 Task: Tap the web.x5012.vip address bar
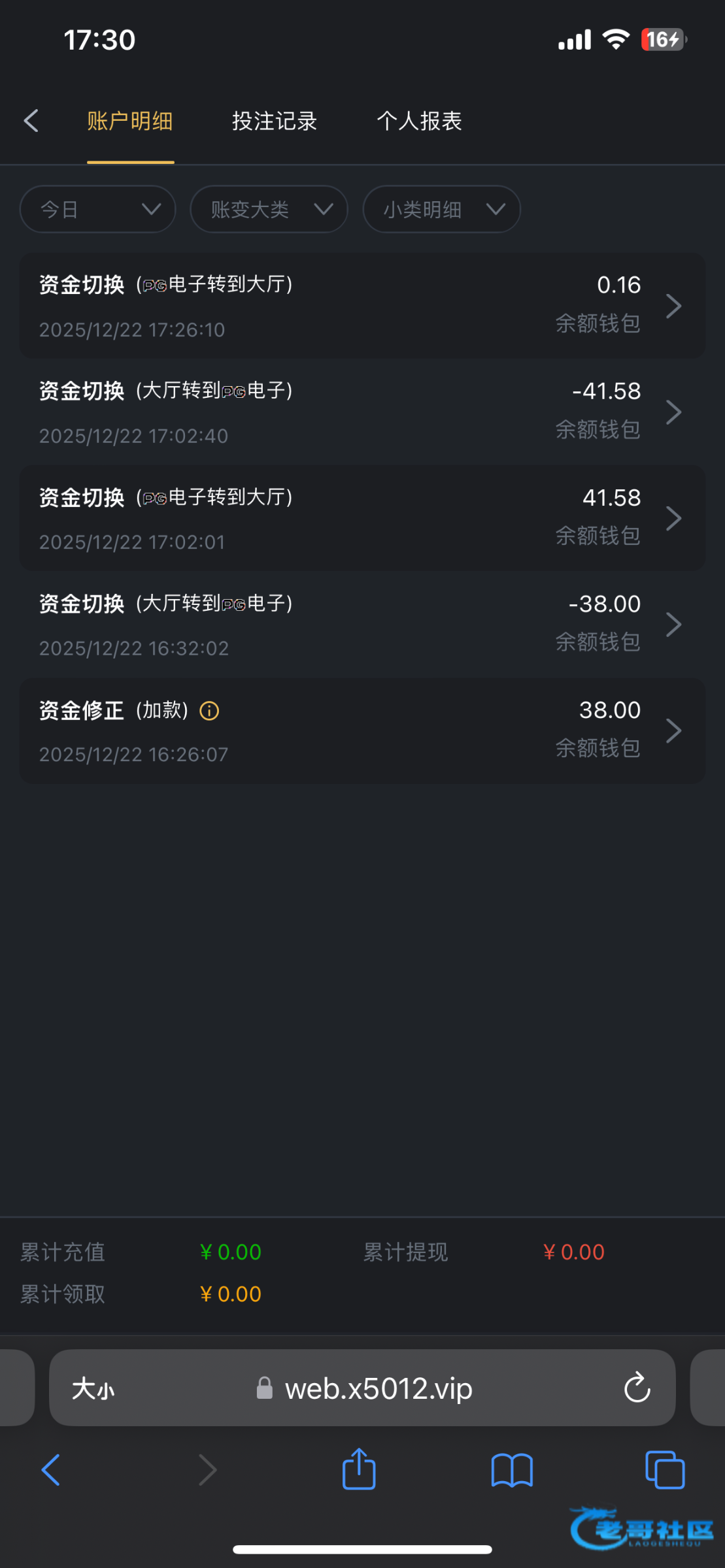[362, 1388]
